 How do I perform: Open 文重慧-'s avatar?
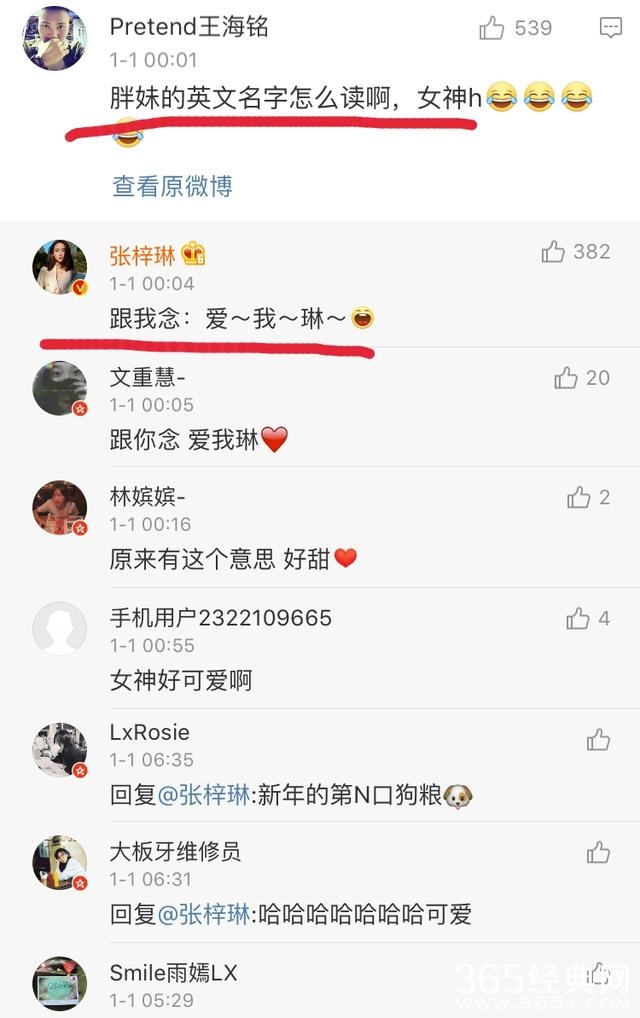coord(59,388)
